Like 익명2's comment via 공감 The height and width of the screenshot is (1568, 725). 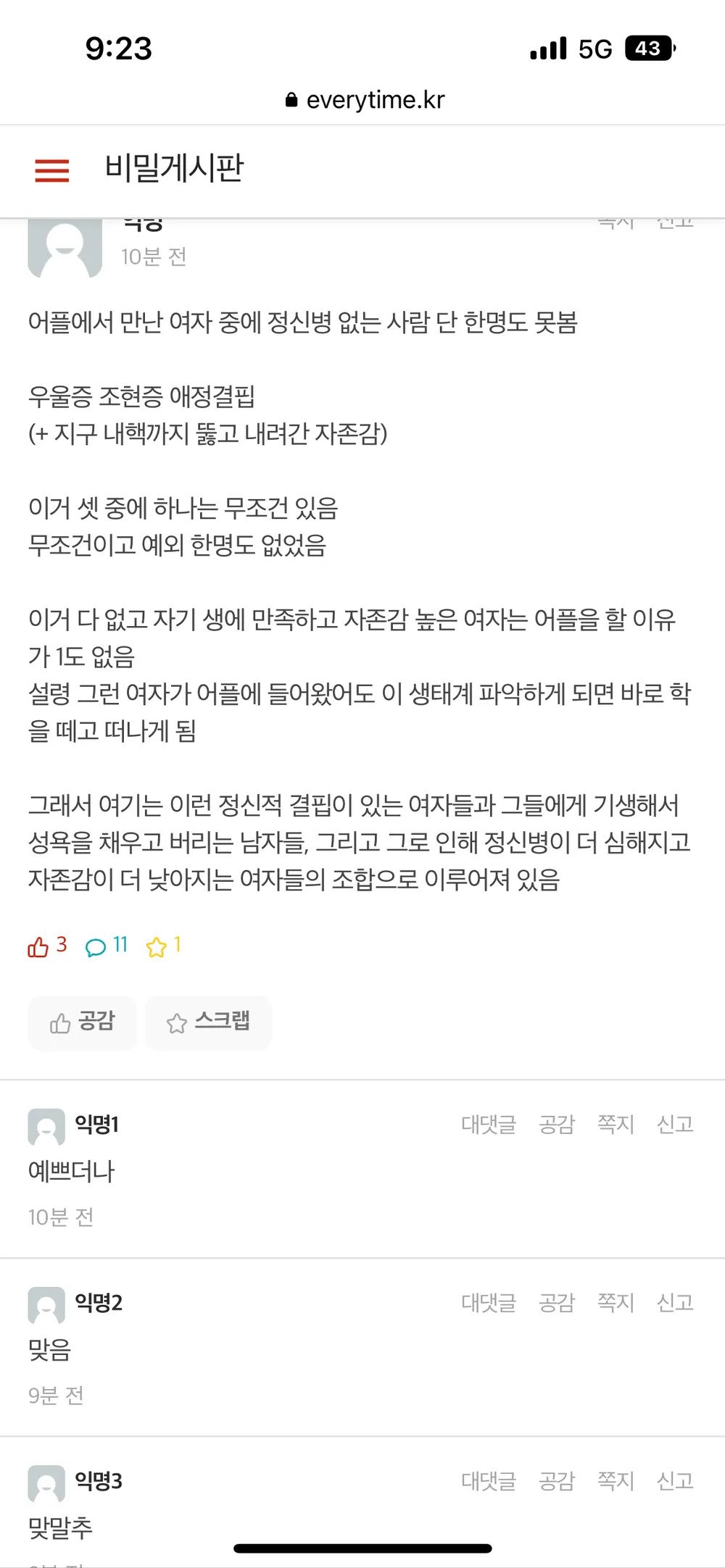click(557, 1302)
